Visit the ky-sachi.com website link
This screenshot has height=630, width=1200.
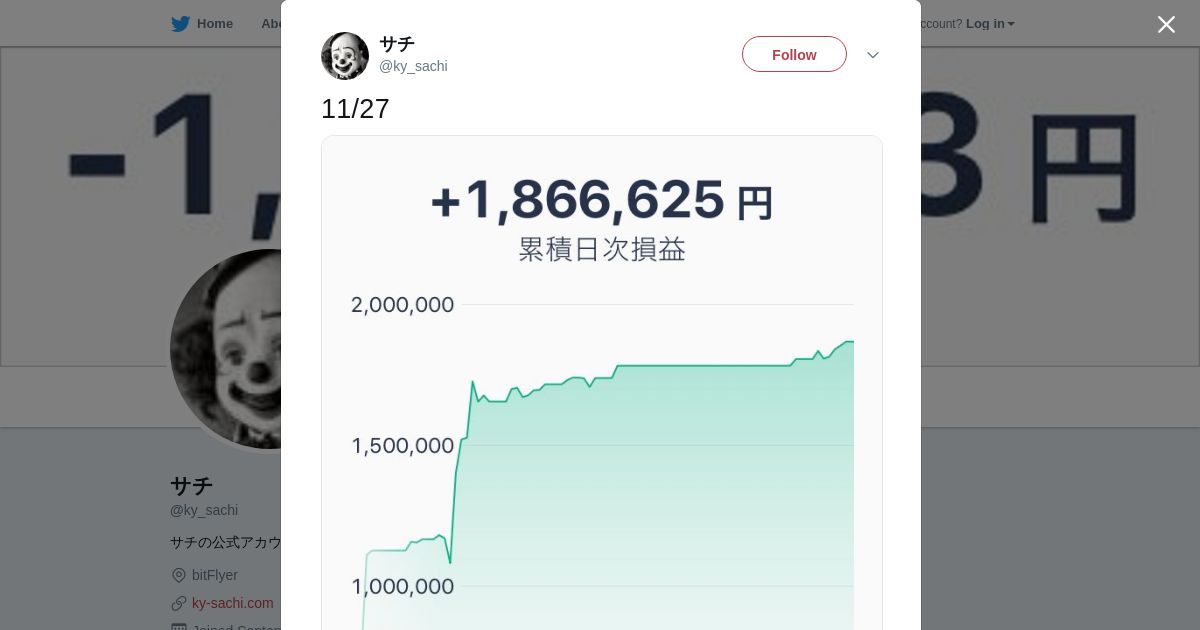tap(233, 603)
